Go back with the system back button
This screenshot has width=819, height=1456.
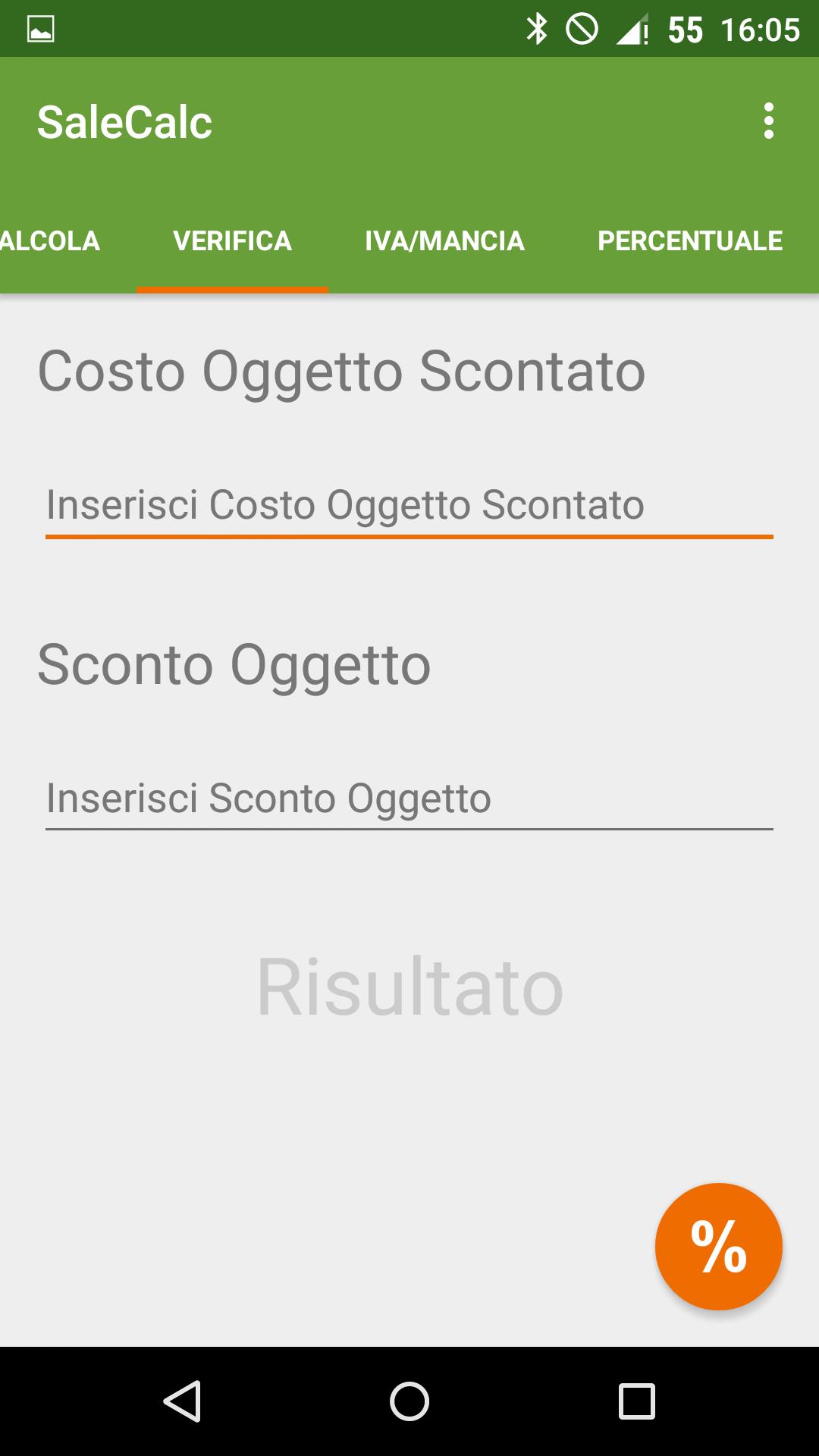(x=182, y=1401)
